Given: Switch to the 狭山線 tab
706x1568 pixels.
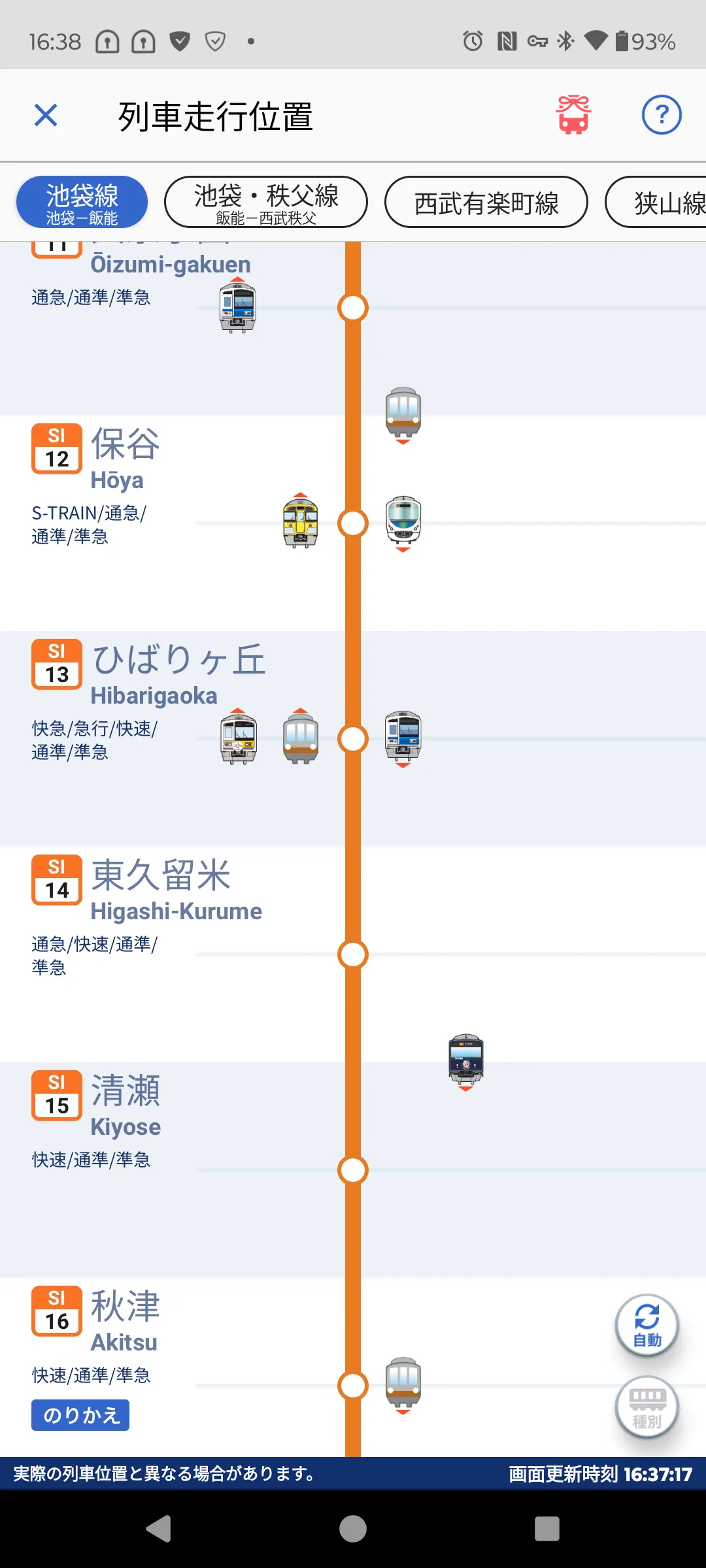Looking at the screenshot, I should pyautogui.click(x=656, y=202).
